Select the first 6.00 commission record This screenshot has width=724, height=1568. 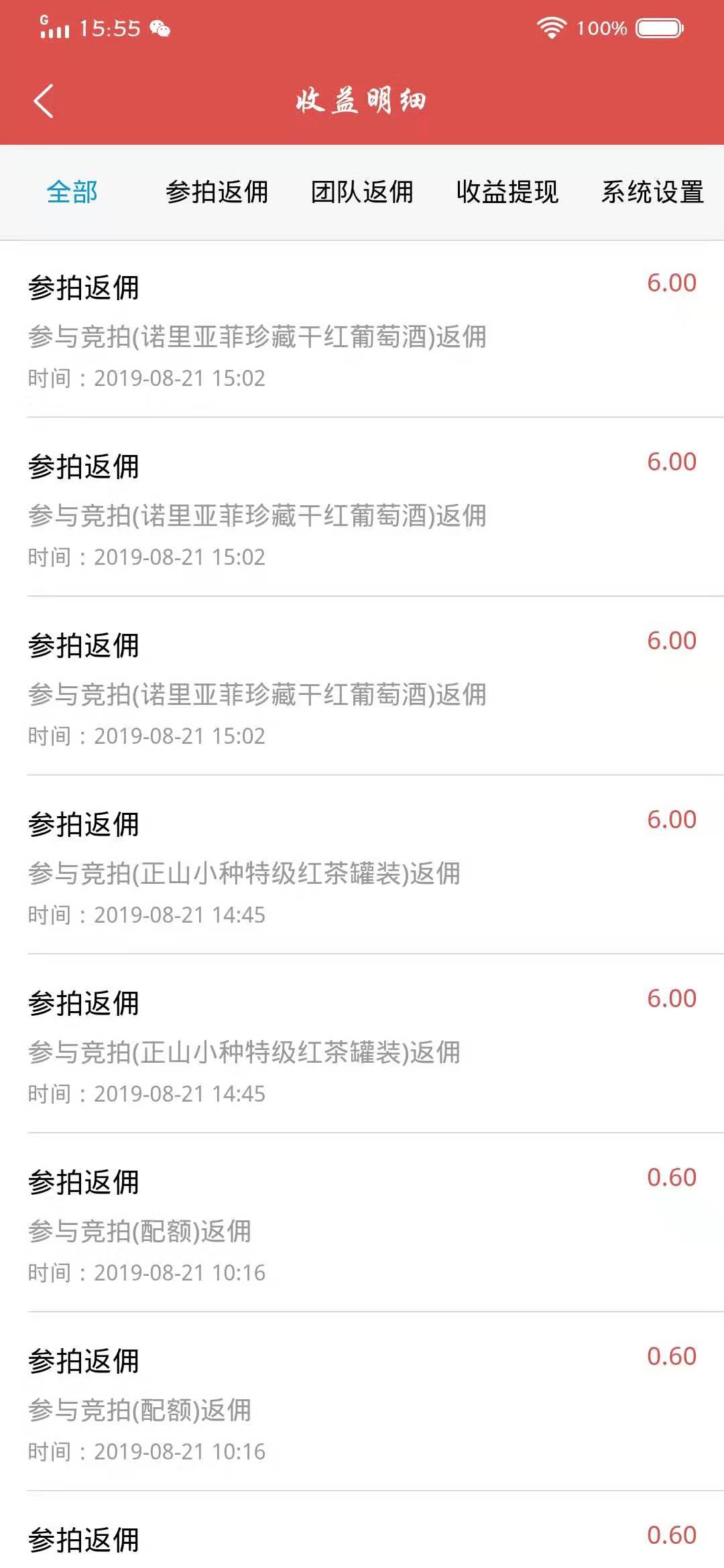coord(362,328)
